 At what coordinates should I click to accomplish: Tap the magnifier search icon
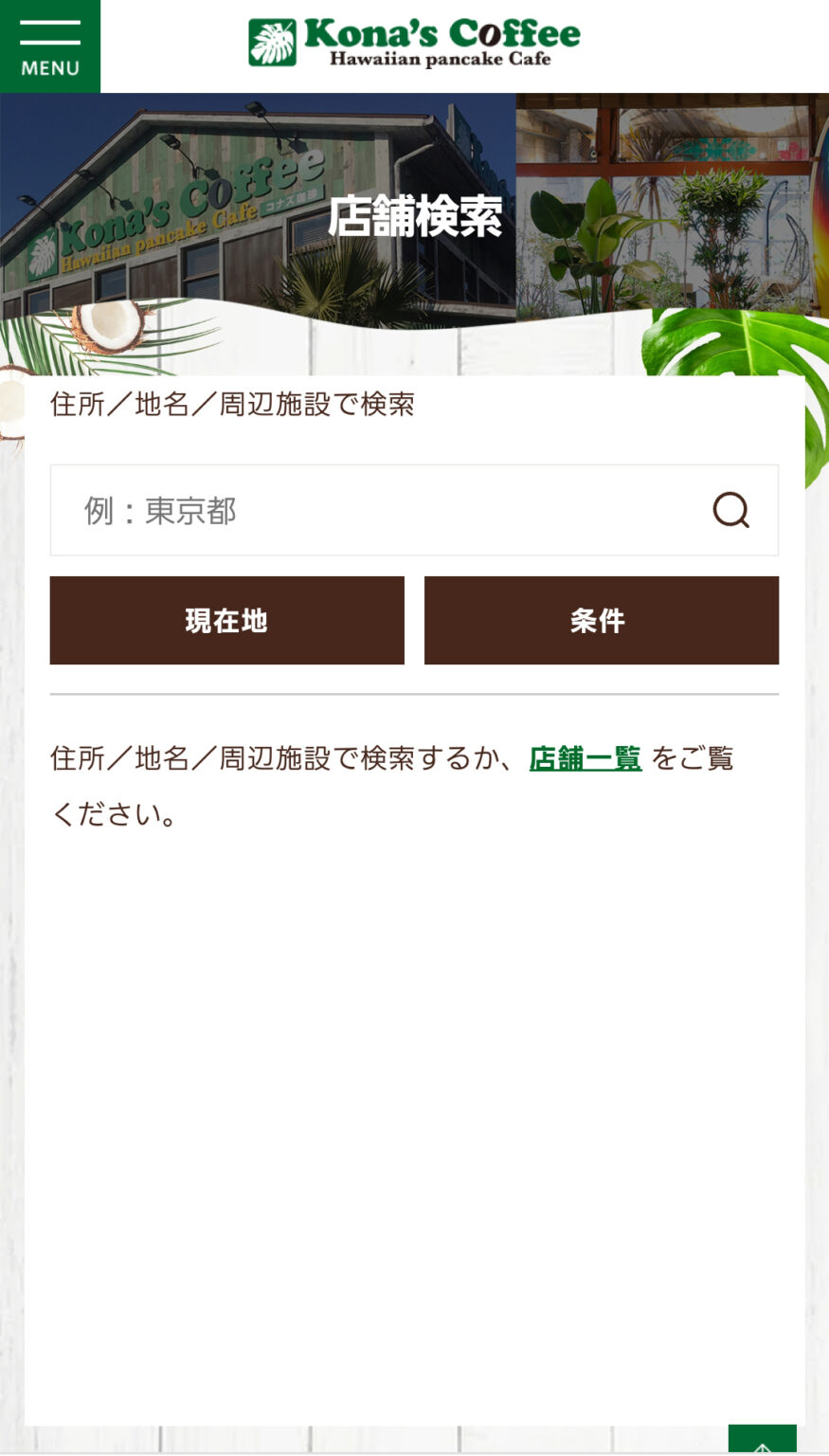(x=730, y=510)
